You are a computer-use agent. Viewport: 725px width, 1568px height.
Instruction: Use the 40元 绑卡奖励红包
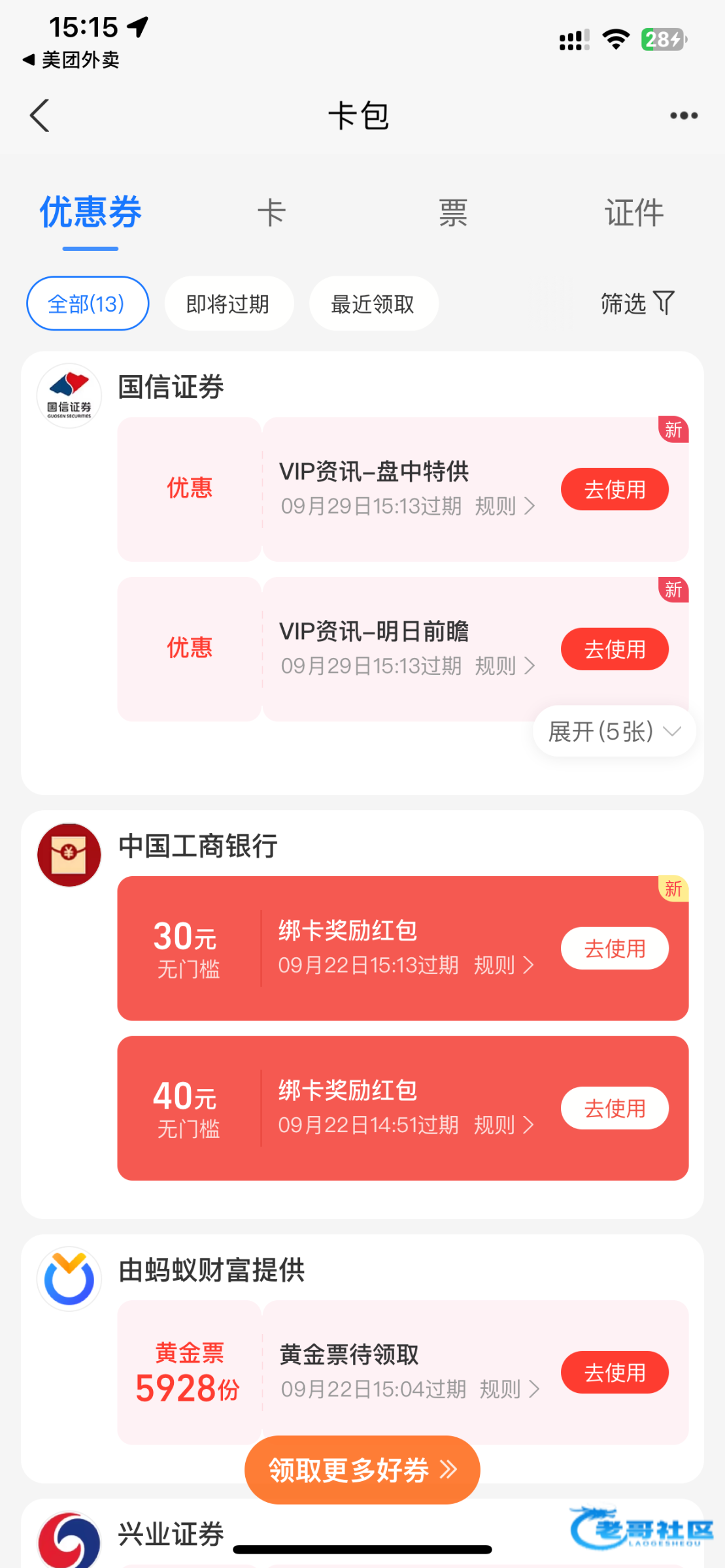point(615,1109)
